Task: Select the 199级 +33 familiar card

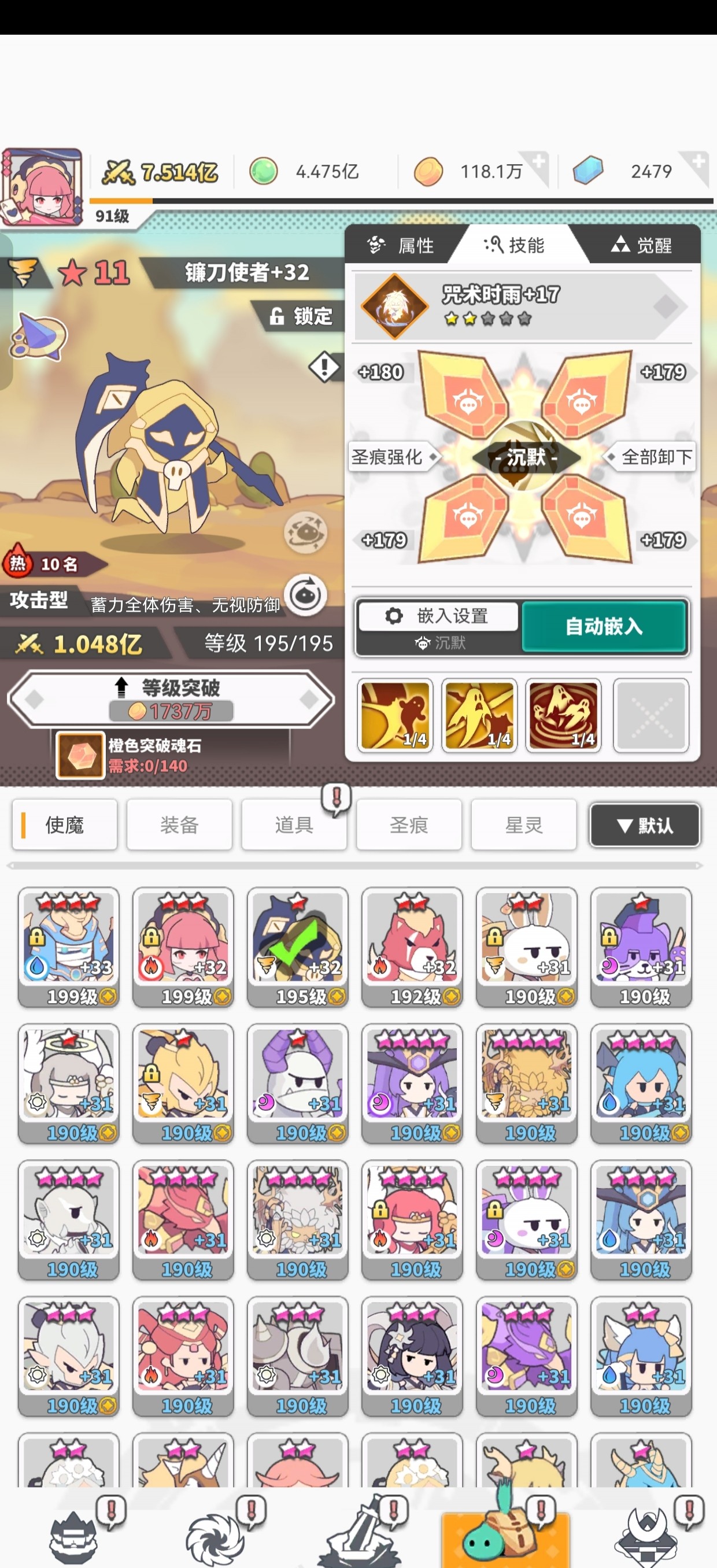Action: point(68,946)
